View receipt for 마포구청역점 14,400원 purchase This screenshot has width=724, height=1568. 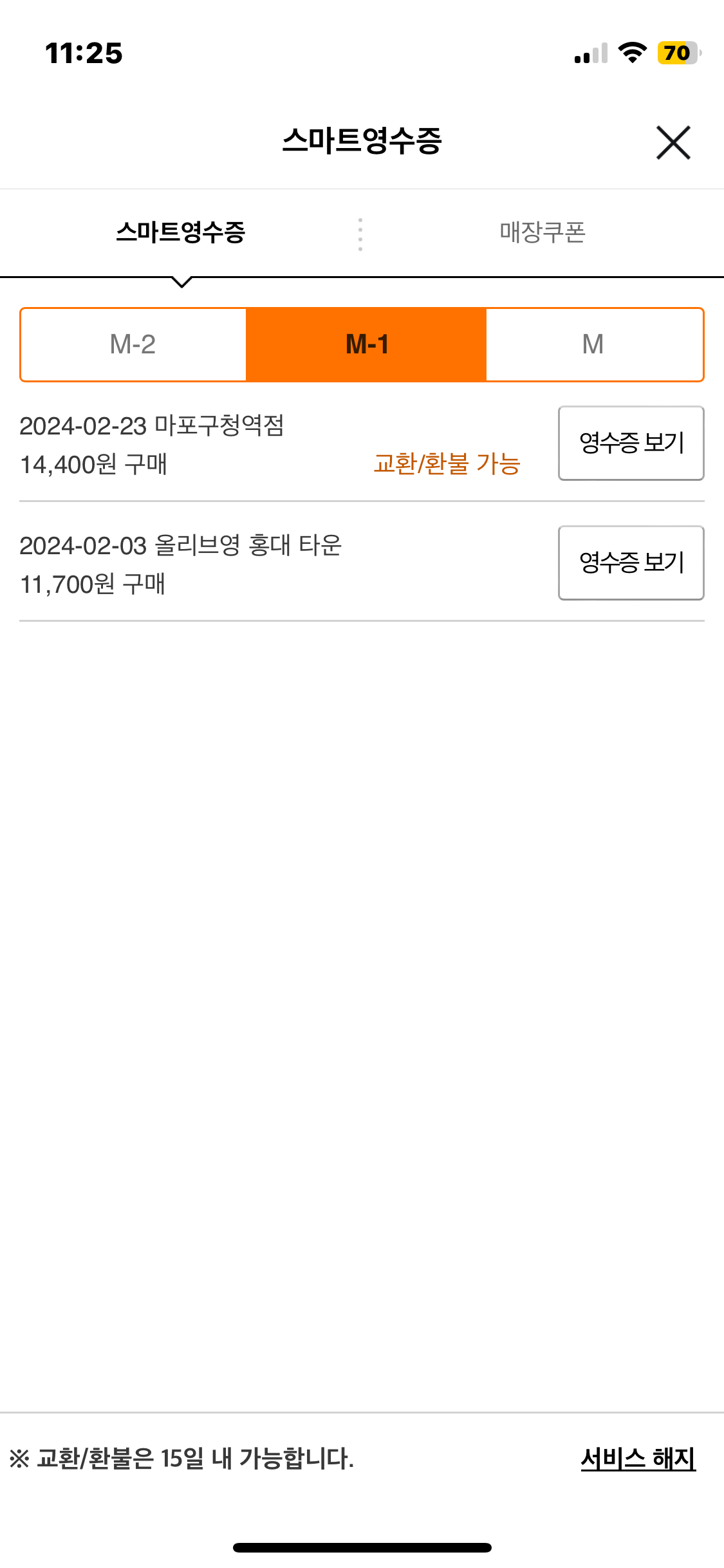click(631, 443)
